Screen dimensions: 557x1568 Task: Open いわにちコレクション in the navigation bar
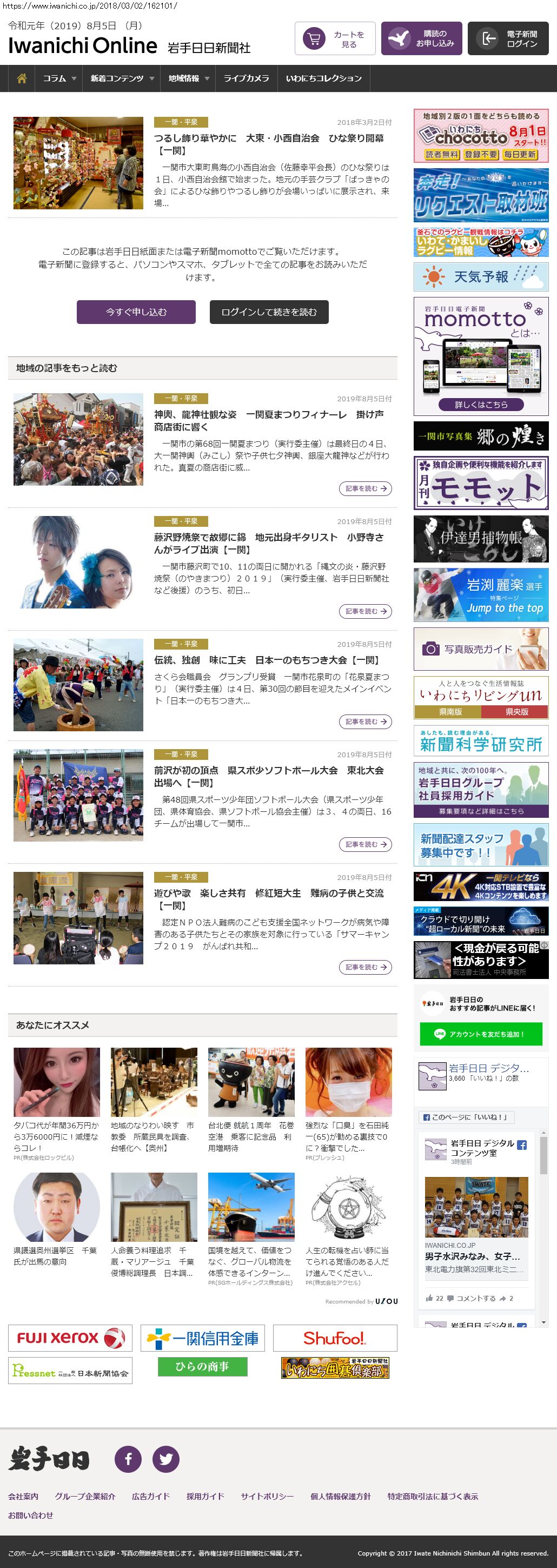pos(323,78)
